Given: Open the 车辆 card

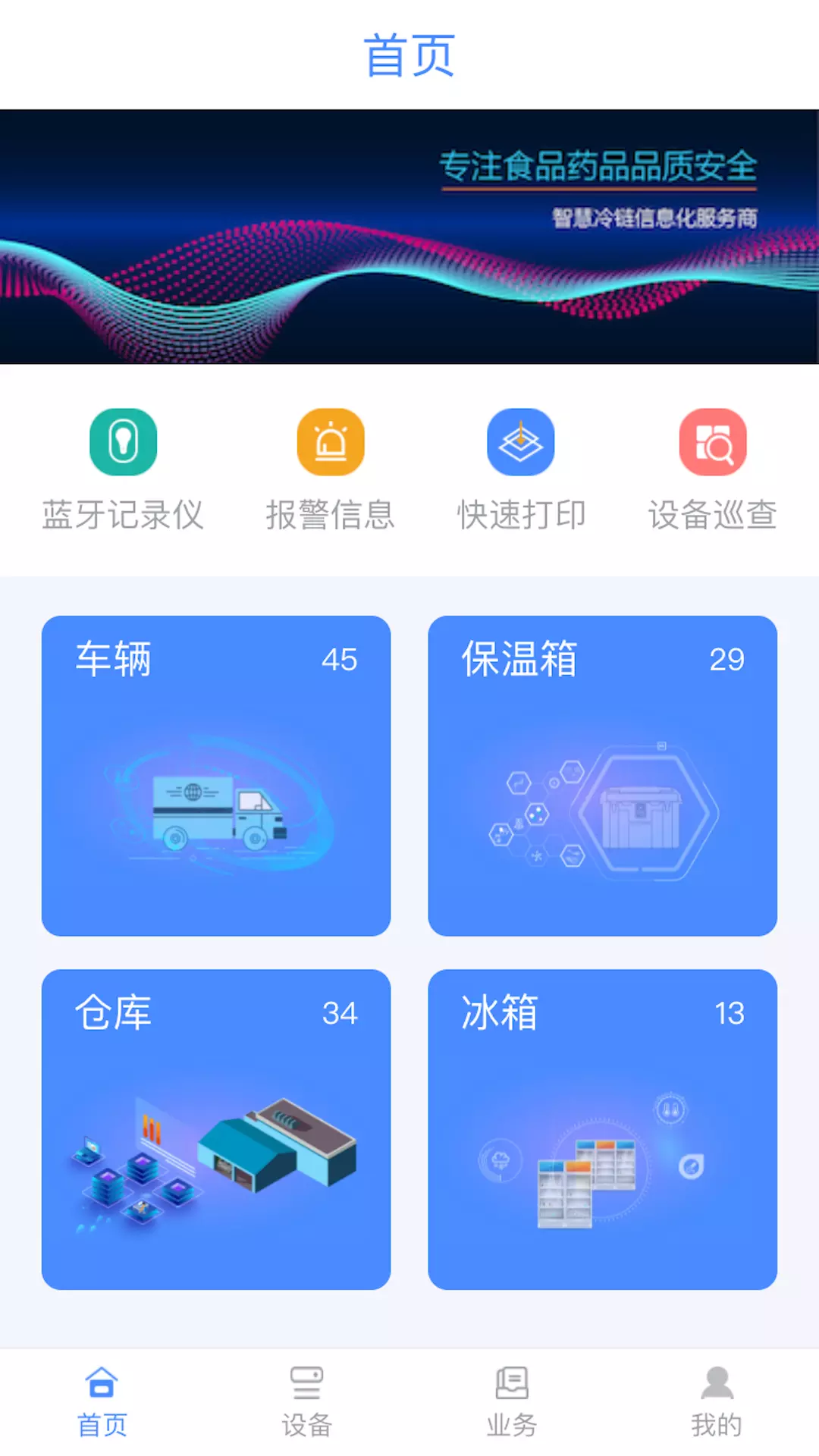Looking at the screenshot, I should click(x=216, y=775).
